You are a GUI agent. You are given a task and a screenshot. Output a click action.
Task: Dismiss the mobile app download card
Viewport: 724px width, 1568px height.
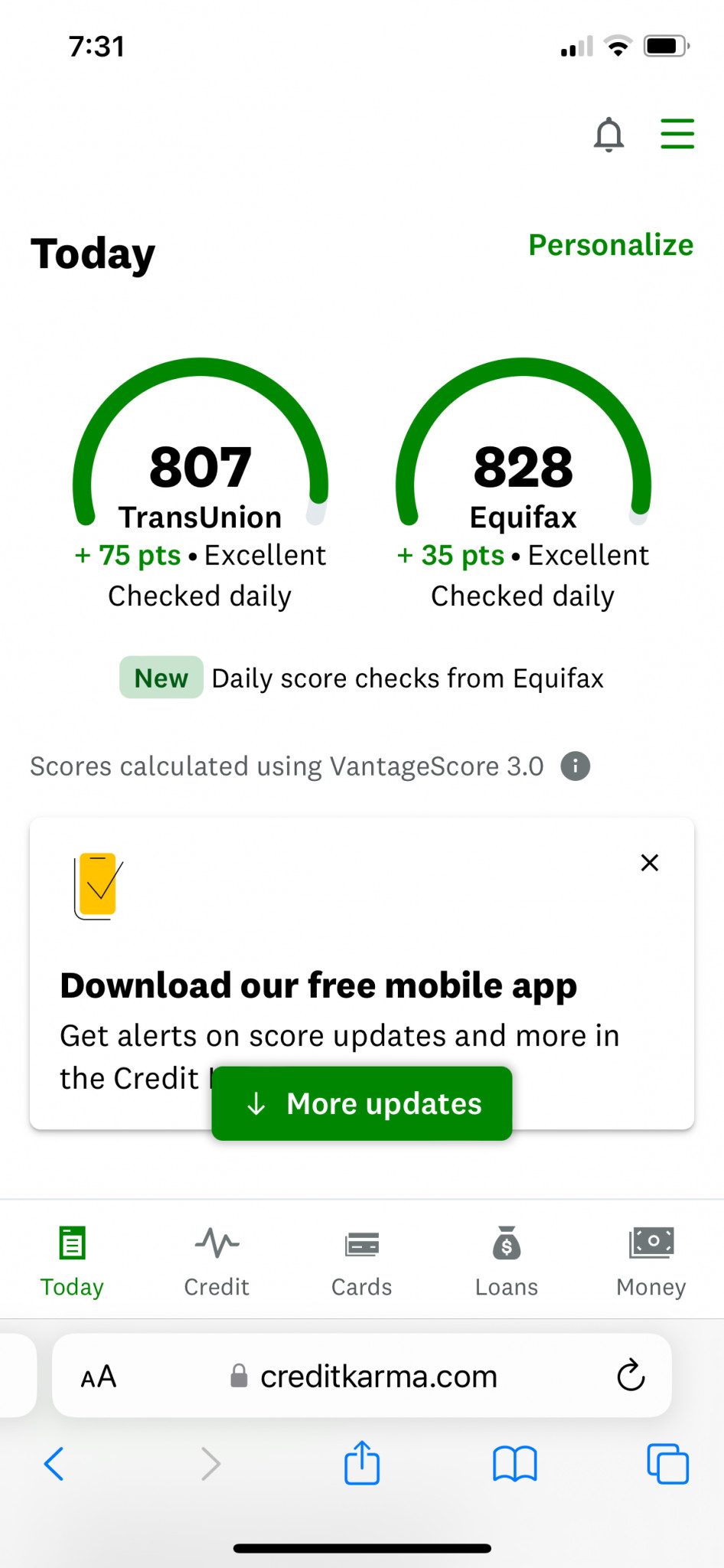coord(650,863)
